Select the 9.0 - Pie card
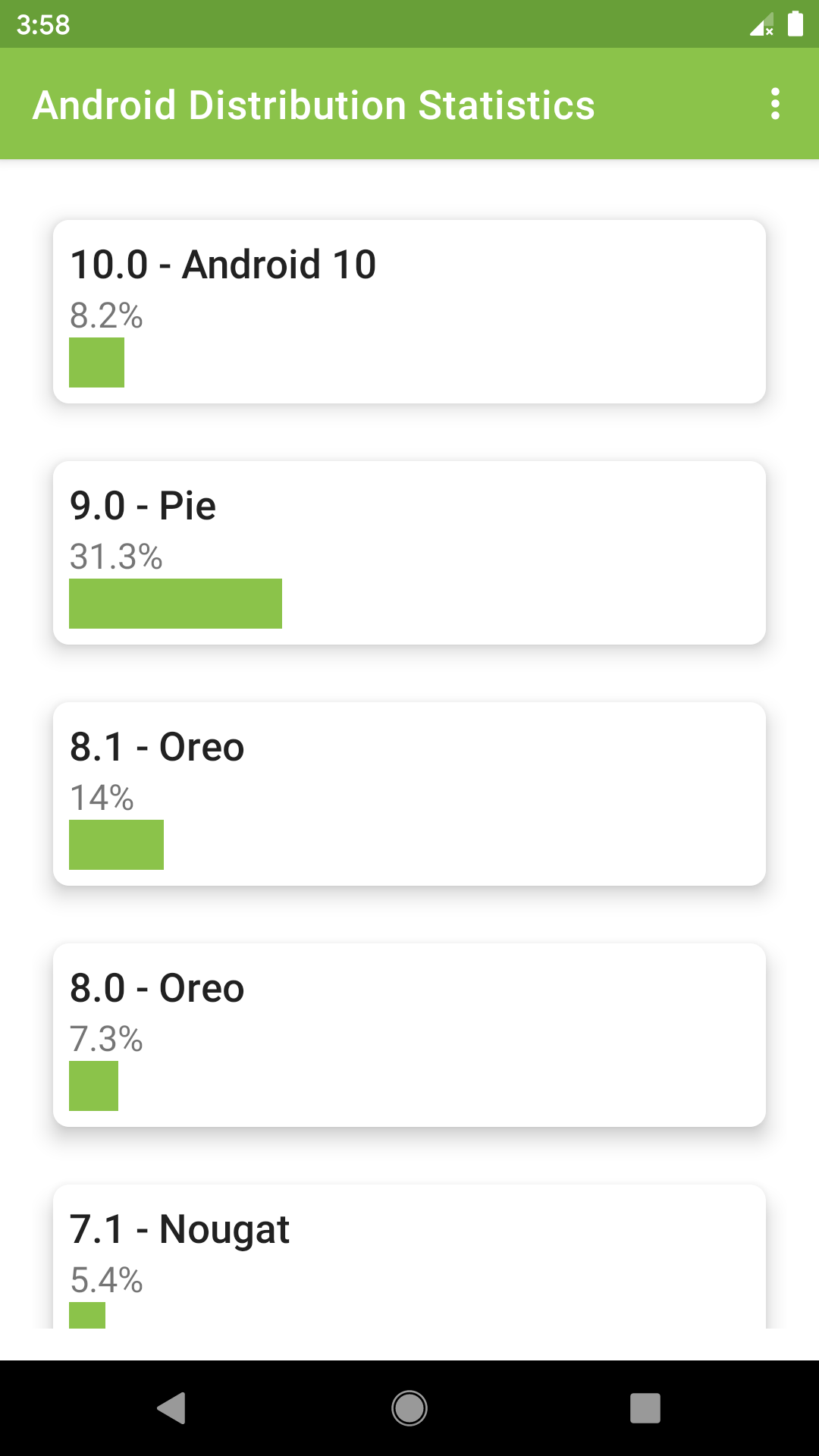 tap(409, 551)
